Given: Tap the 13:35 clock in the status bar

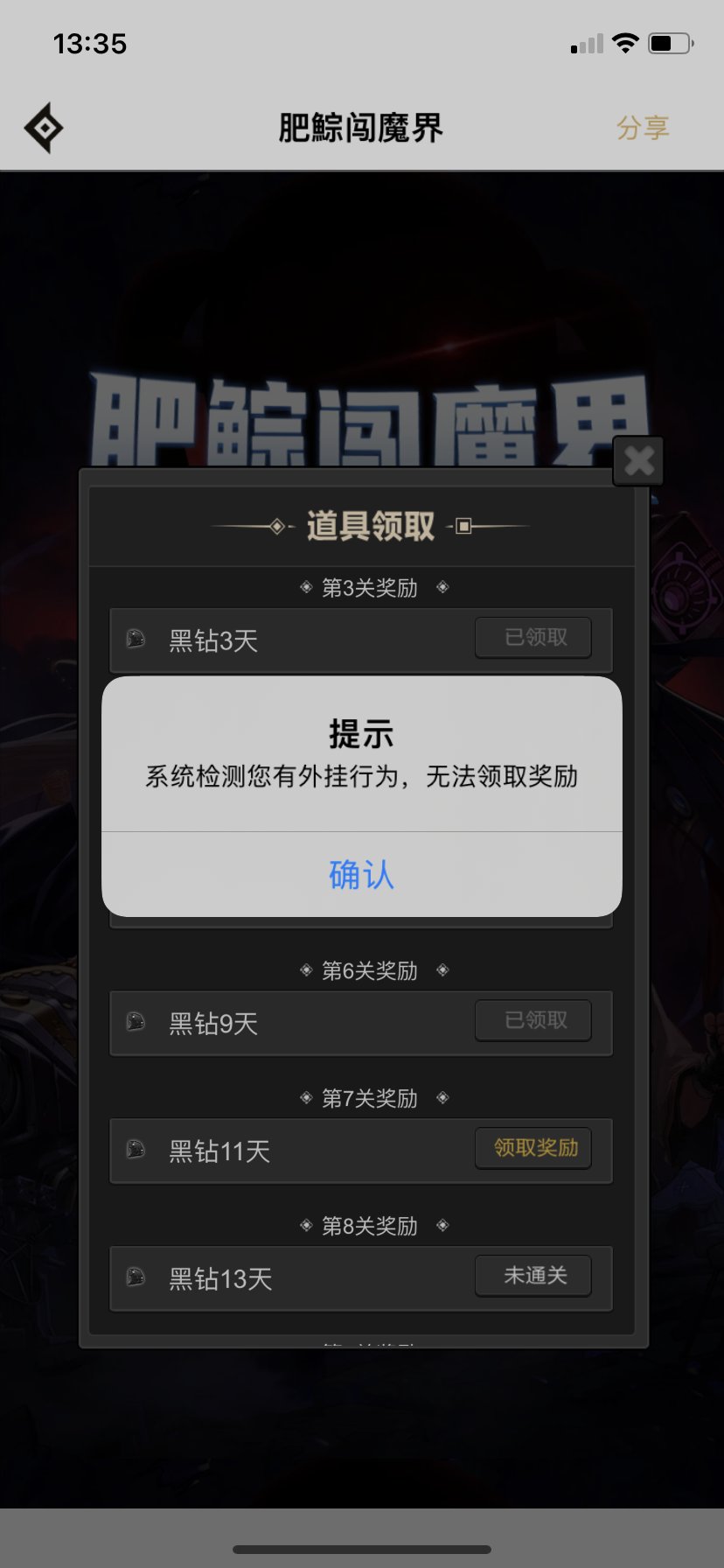Looking at the screenshot, I should click(x=90, y=43).
